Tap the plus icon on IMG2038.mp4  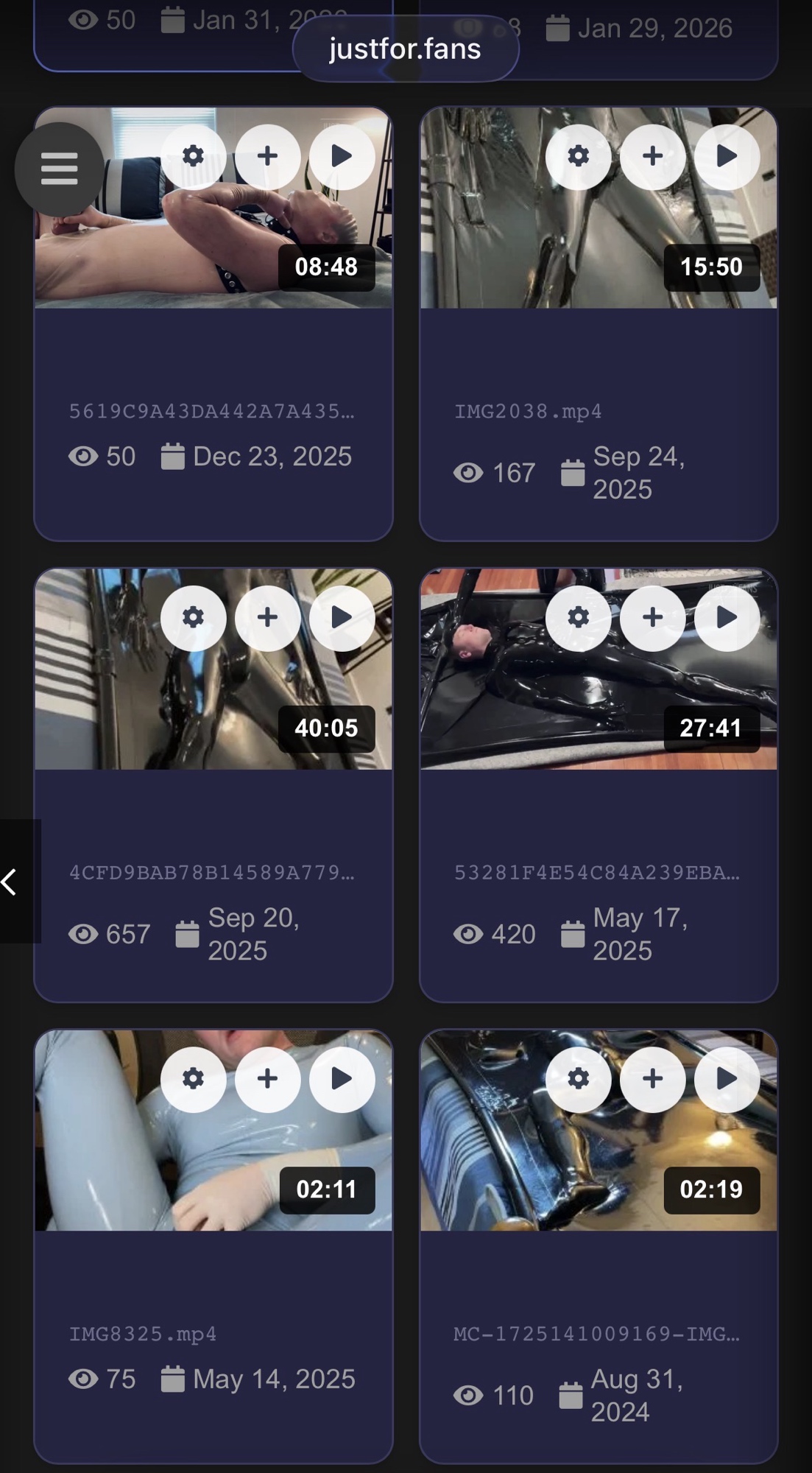click(652, 156)
